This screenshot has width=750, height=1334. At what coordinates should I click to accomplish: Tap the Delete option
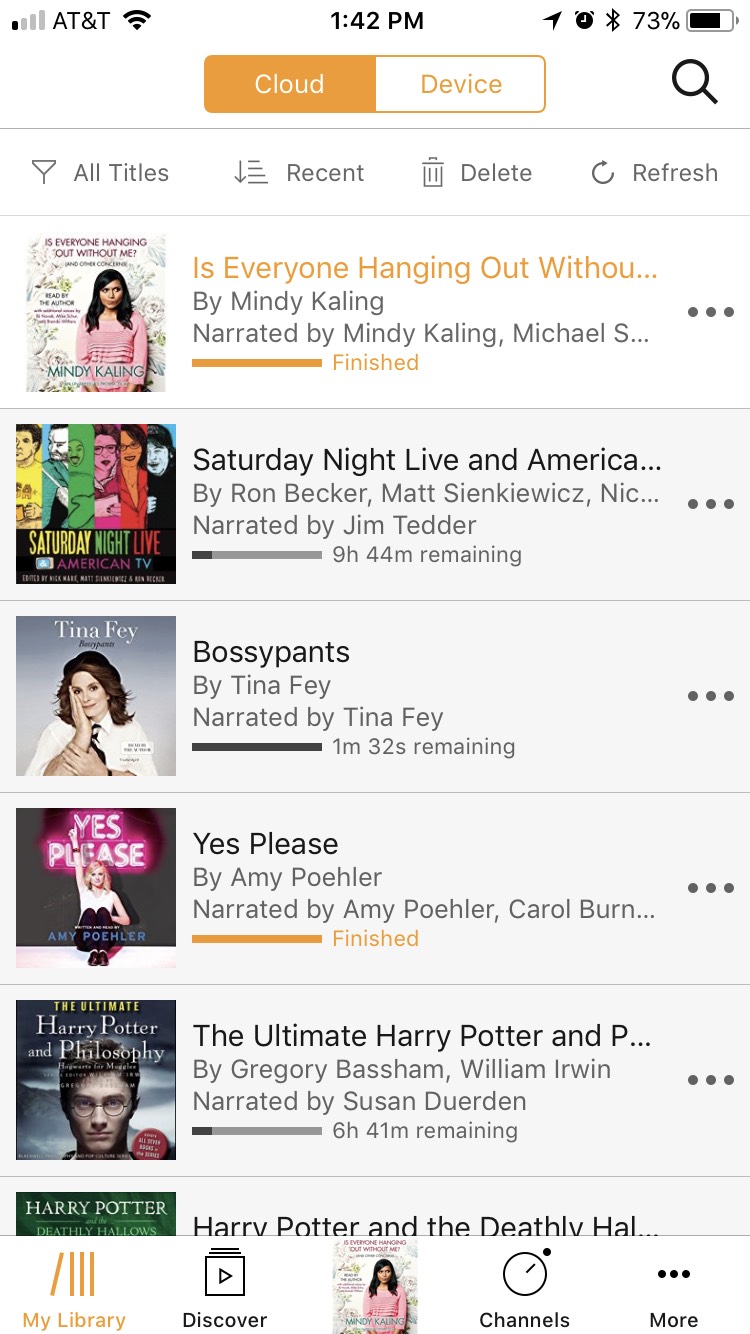477,173
